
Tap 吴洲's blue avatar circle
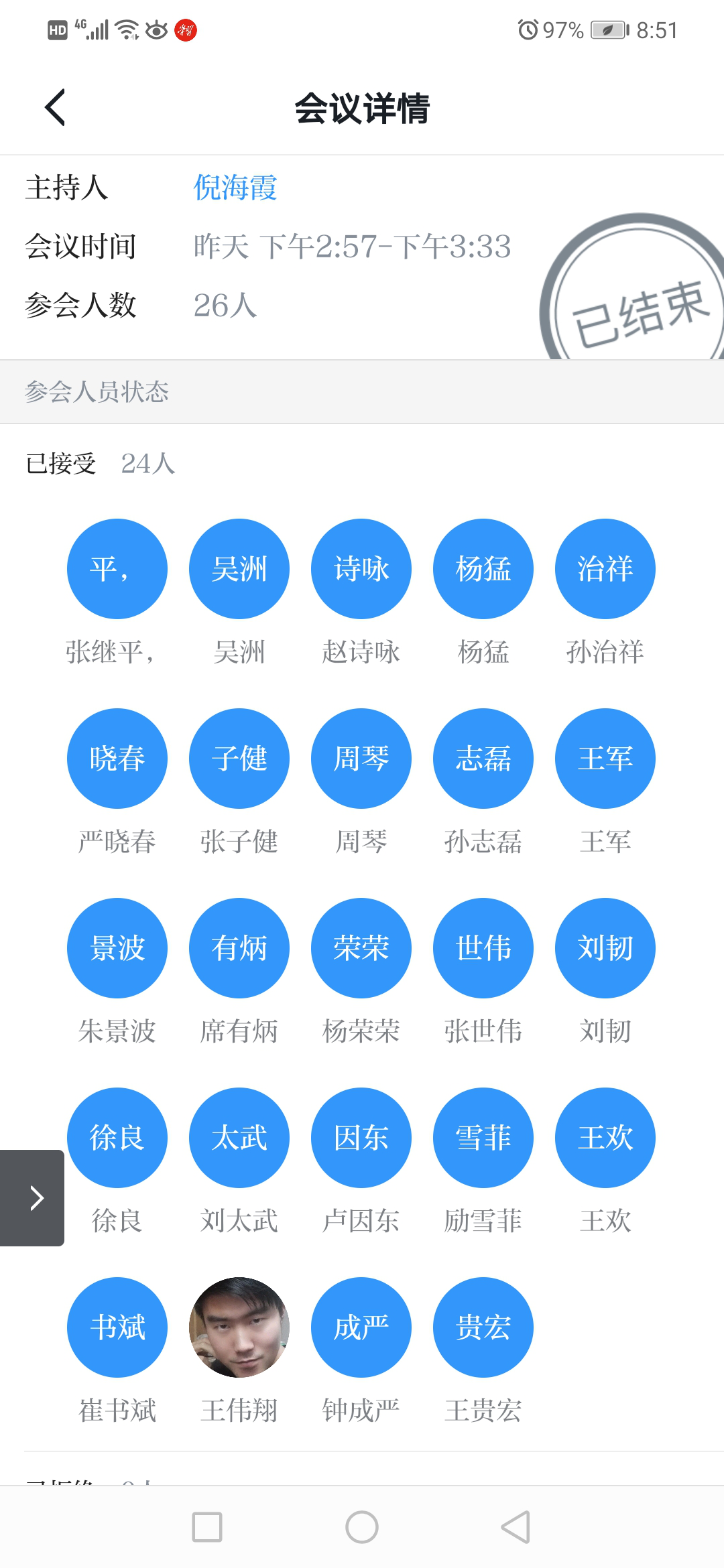click(239, 568)
